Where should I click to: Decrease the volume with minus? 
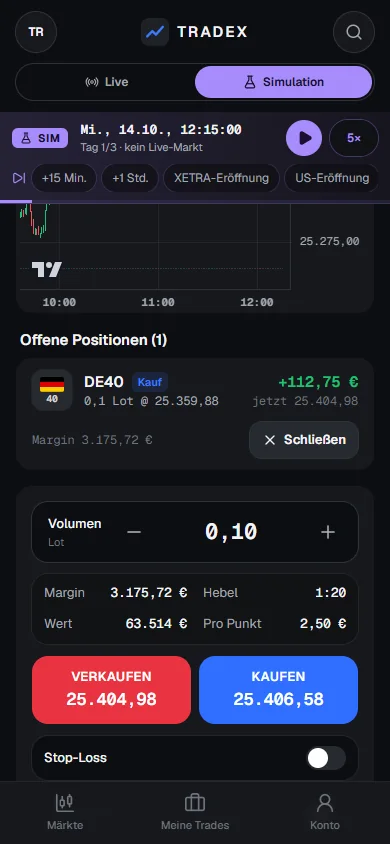134,532
